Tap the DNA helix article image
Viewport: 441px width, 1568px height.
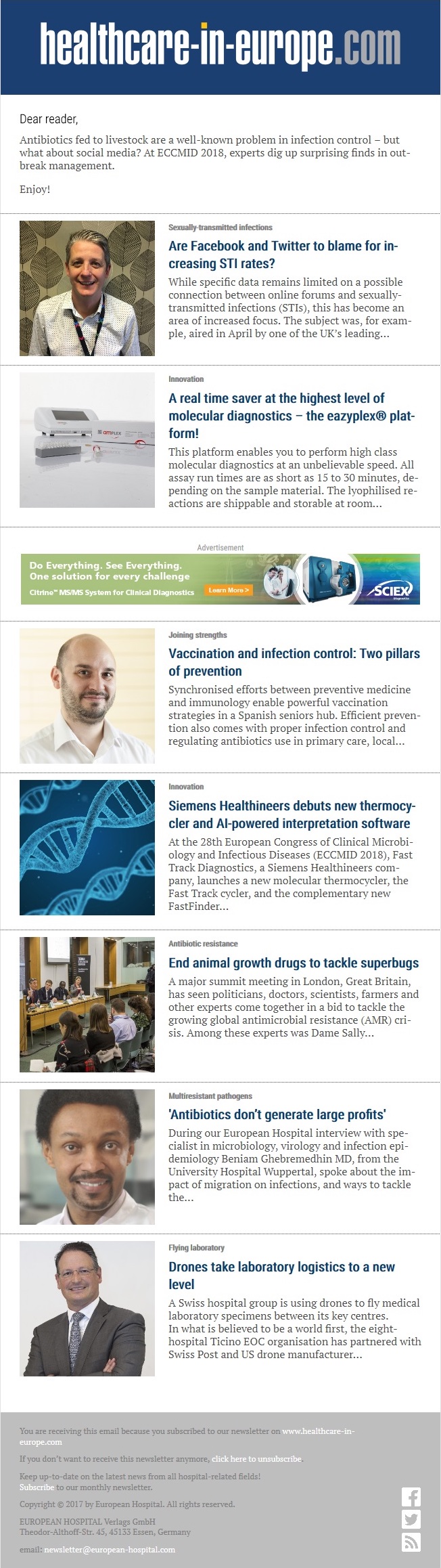[x=87, y=847]
